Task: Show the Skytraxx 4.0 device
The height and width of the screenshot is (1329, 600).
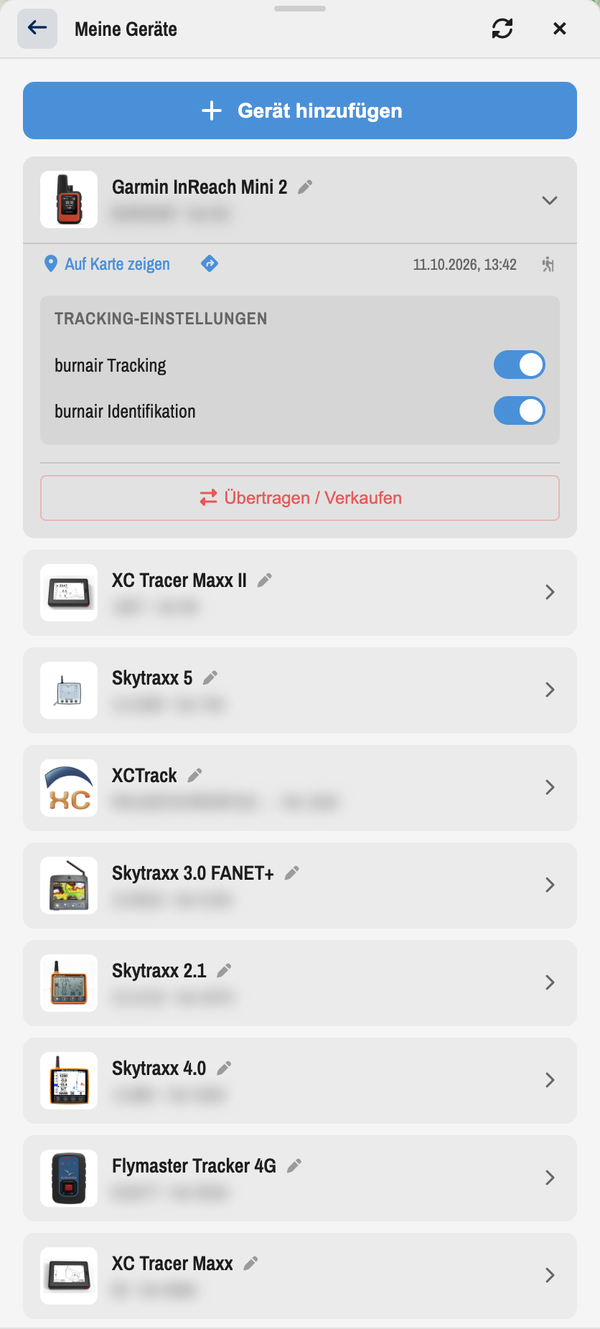Action: click(300, 1080)
